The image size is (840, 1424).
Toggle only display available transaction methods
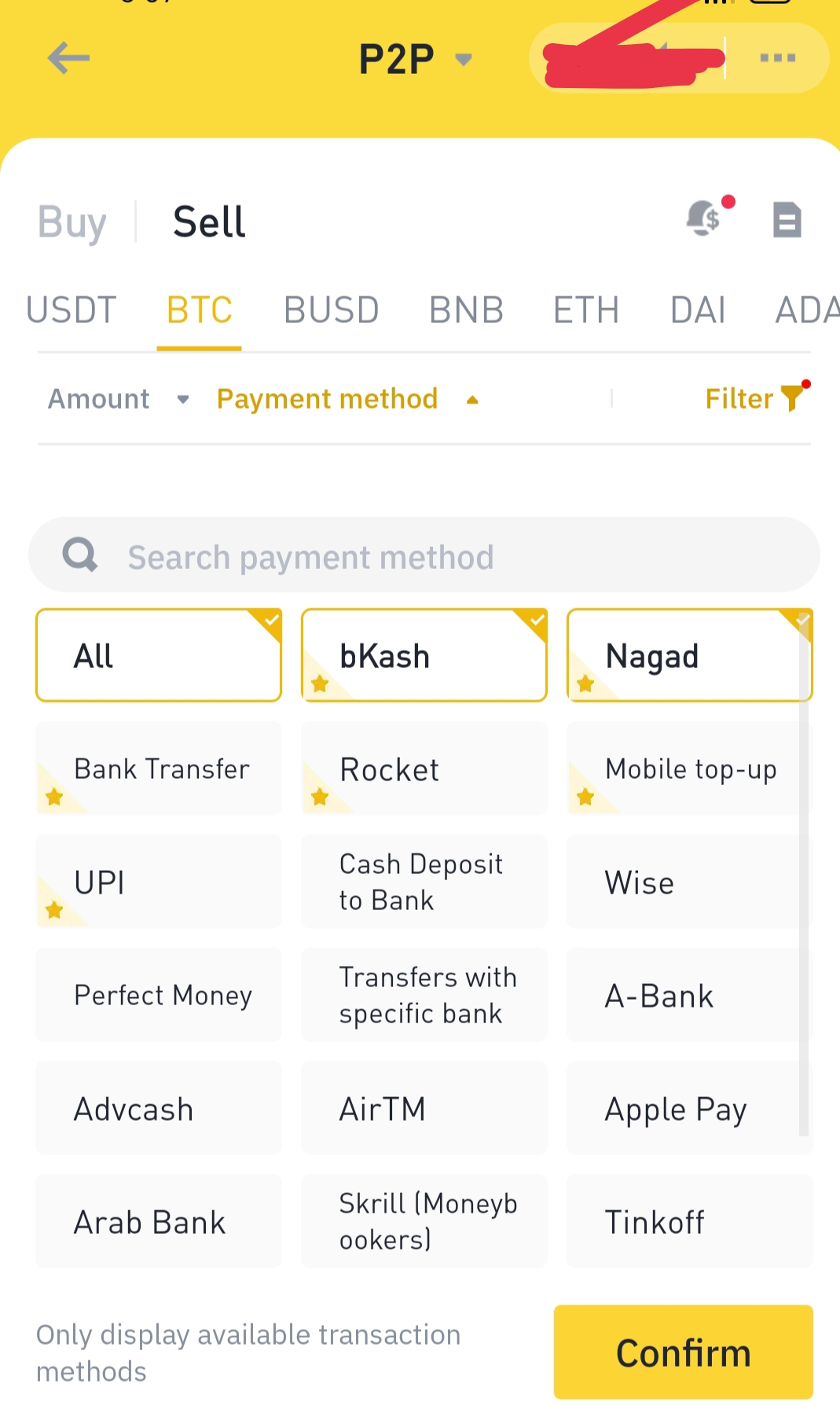(248, 1352)
